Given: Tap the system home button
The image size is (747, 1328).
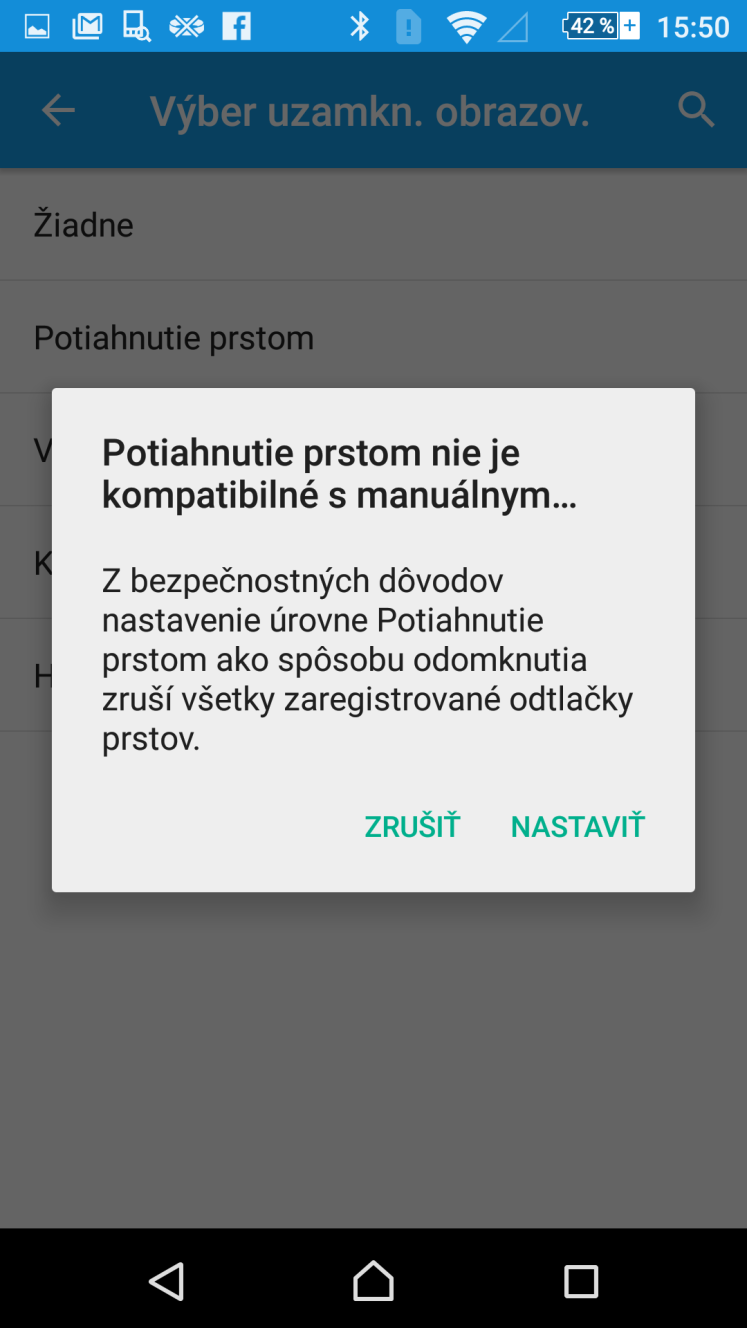Looking at the screenshot, I should click(x=373, y=1280).
